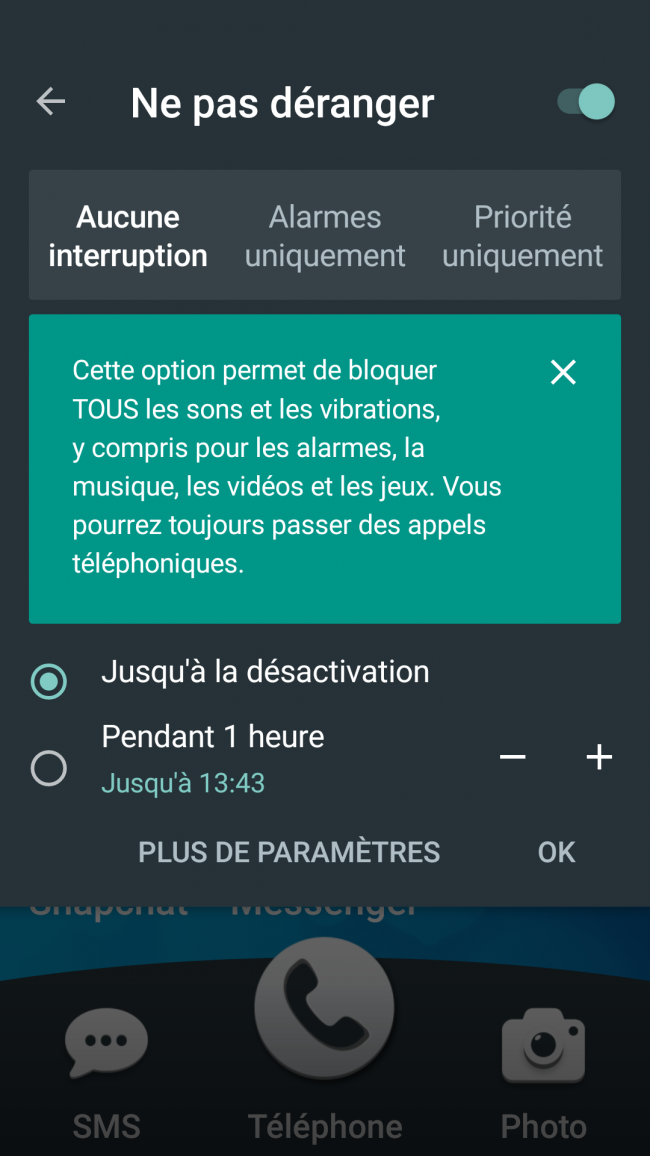Confirm with the OK button
Viewport: 650px width, 1156px height.
(x=556, y=852)
